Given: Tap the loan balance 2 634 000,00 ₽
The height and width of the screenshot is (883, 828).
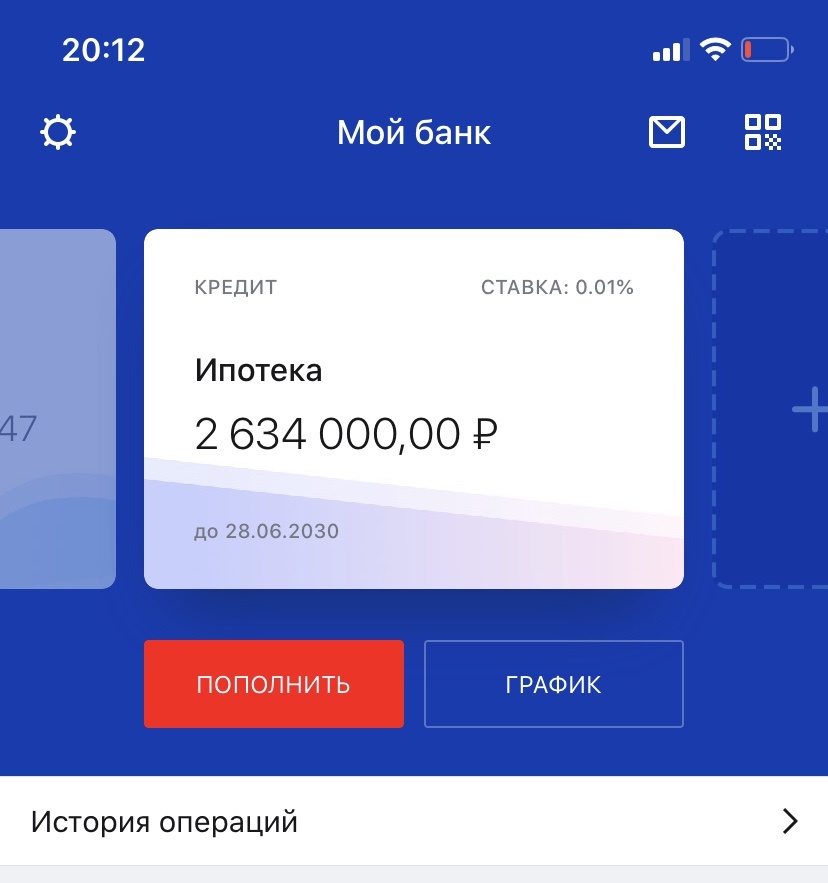Looking at the screenshot, I should pyautogui.click(x=348, y=432).
